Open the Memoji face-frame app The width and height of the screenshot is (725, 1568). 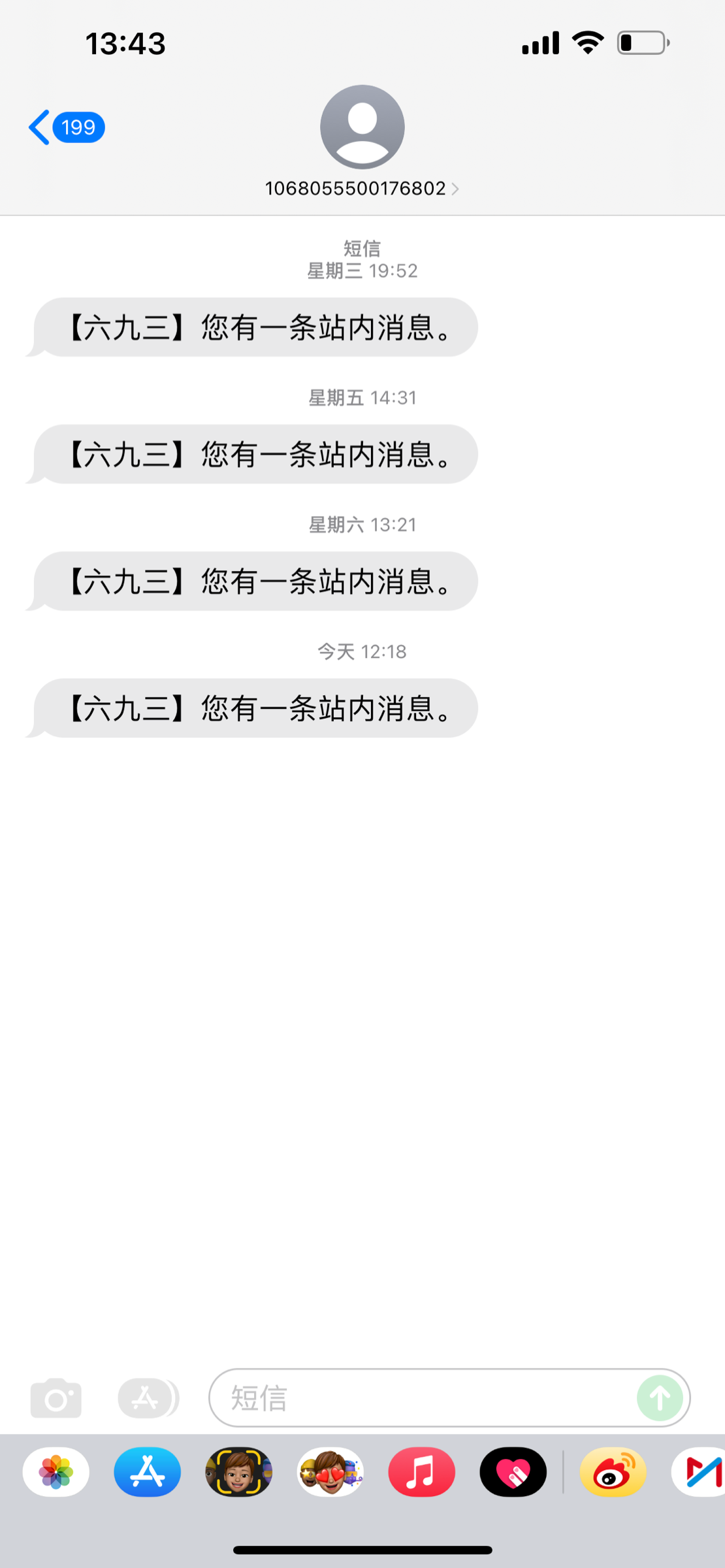coord(239,1472)
